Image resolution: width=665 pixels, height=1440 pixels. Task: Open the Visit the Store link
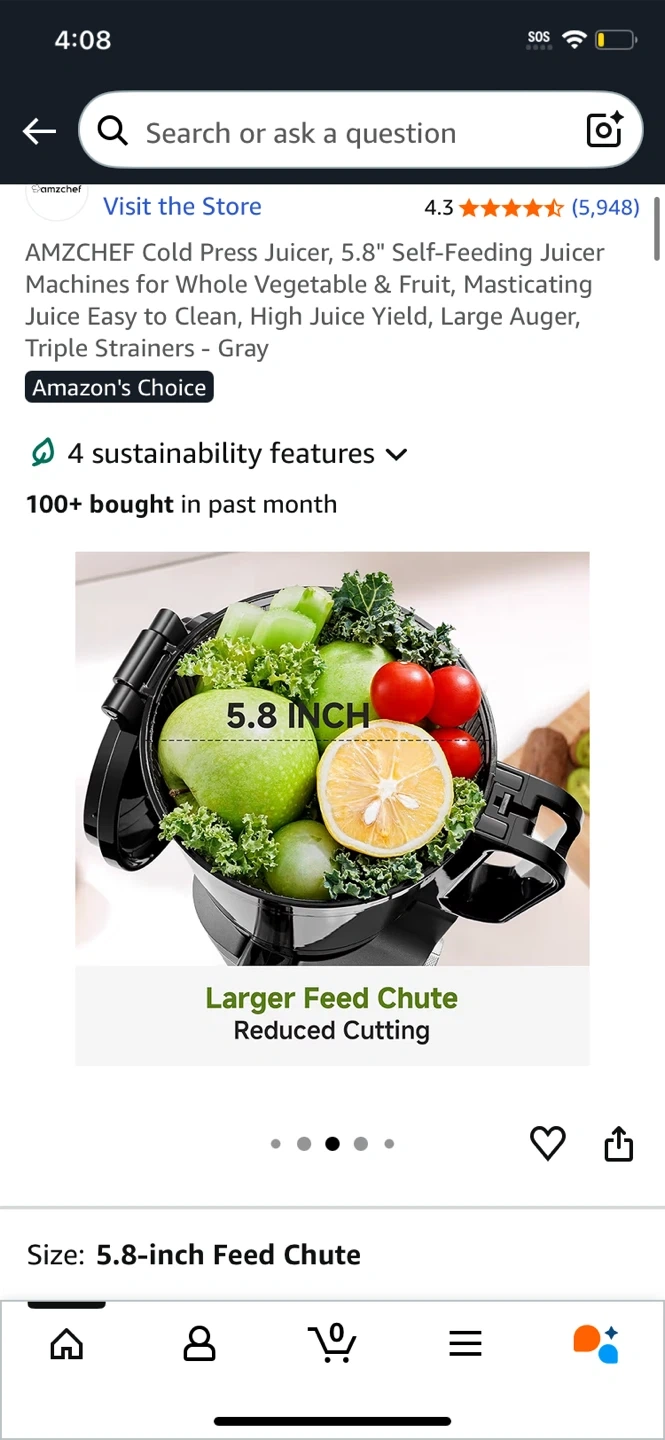pos(182,206)
